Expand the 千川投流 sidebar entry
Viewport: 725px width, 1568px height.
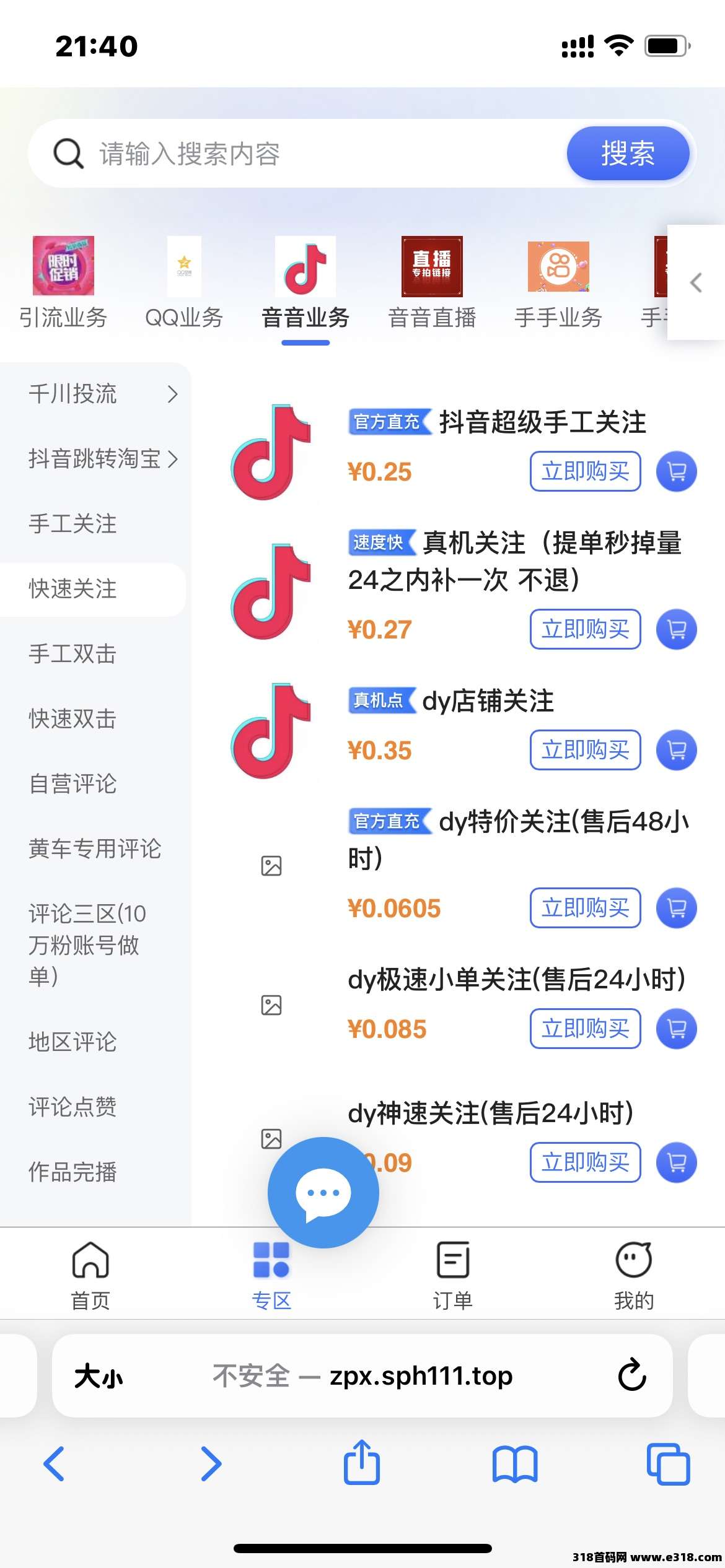[x=72, y=394]
